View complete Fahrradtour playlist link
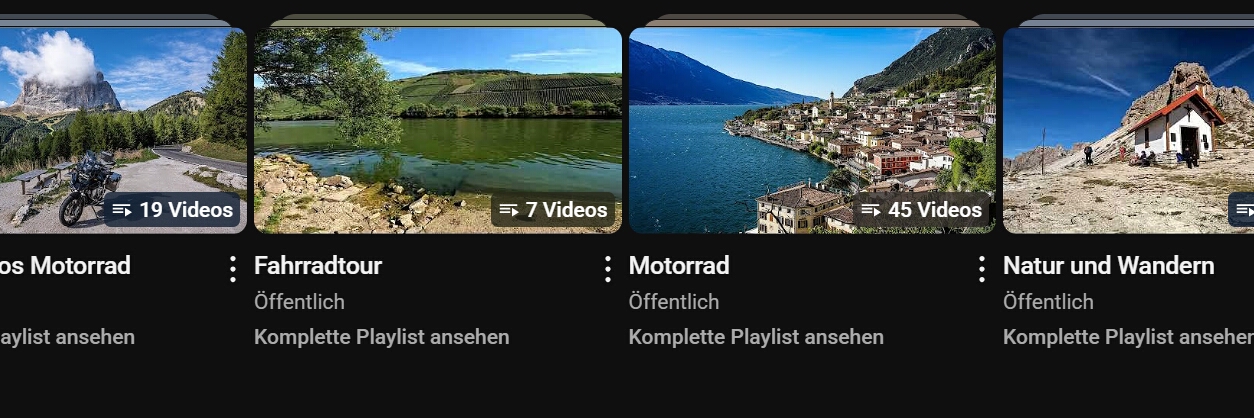Screen dimensions: 1254x418 coord(381,337)
